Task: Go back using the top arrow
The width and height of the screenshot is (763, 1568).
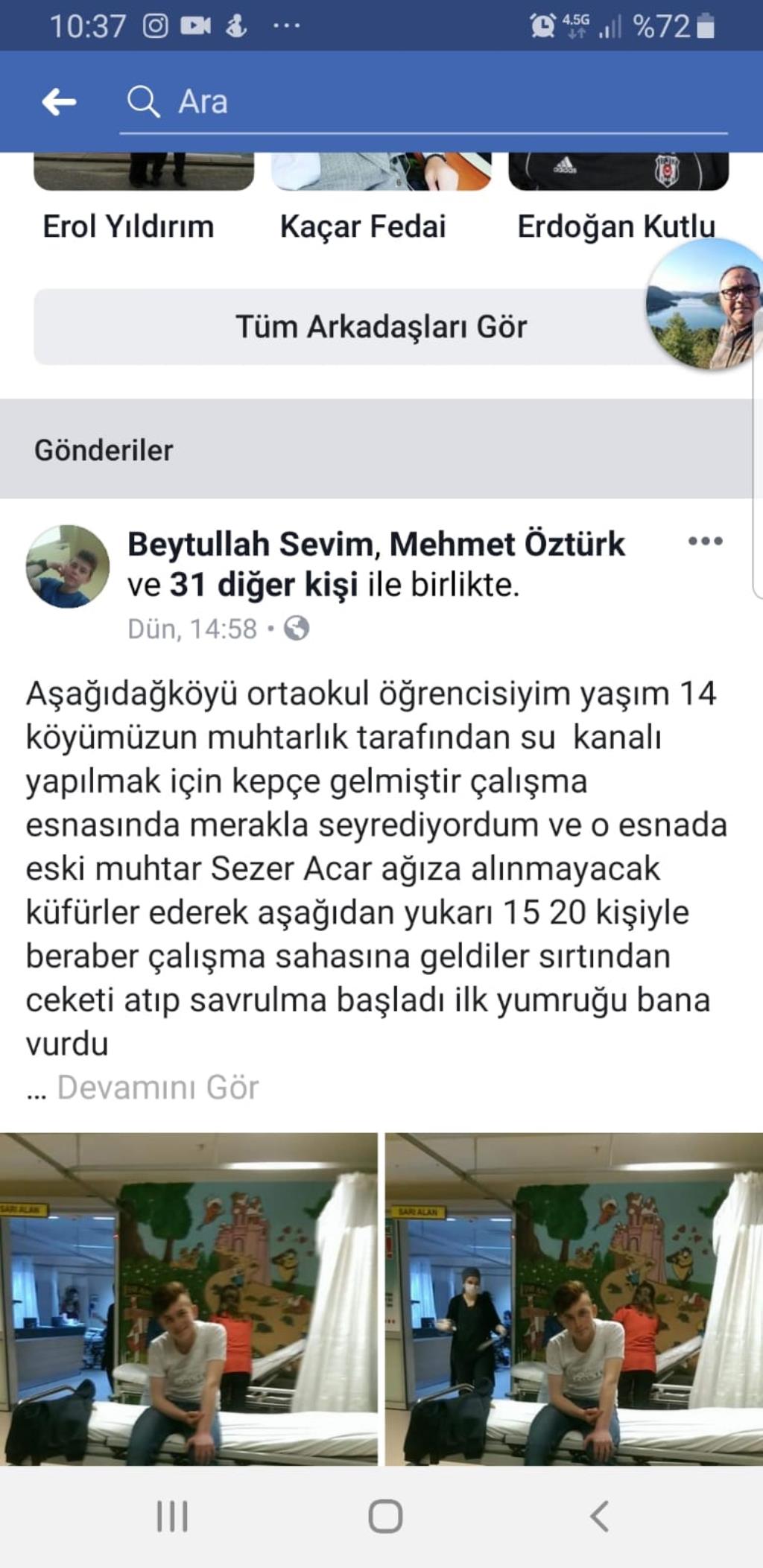Action: tap(59, 101)
